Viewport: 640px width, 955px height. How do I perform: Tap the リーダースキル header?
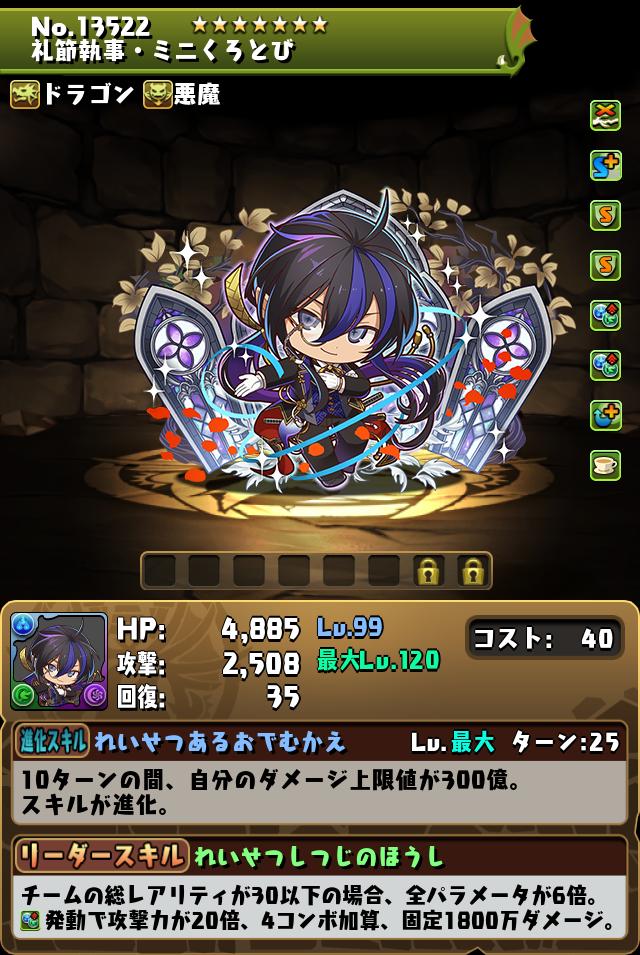pyautogui.click(x=101, y=855)
